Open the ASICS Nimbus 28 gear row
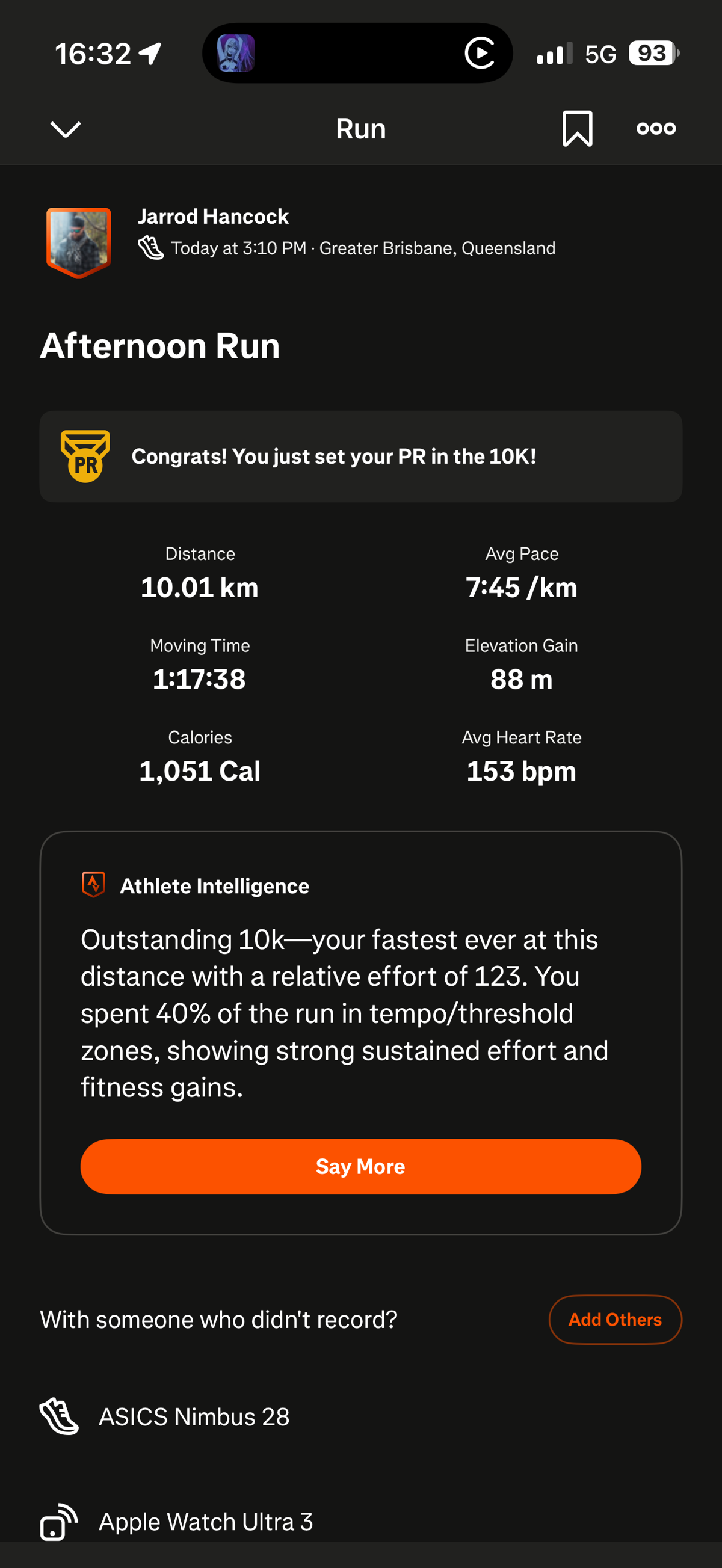 point(194,1416)
